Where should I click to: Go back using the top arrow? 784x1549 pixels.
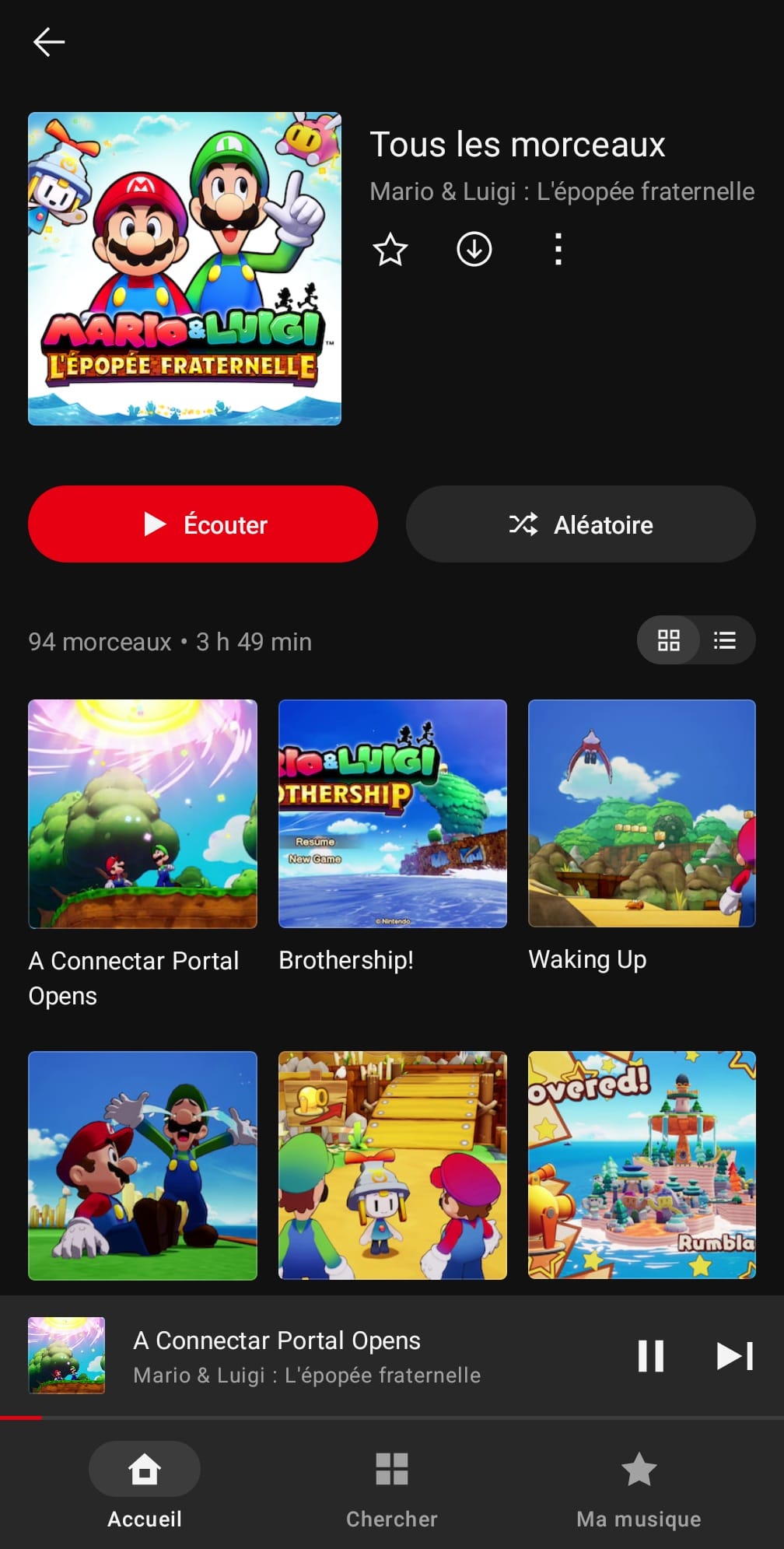click(x=49, y=42)
